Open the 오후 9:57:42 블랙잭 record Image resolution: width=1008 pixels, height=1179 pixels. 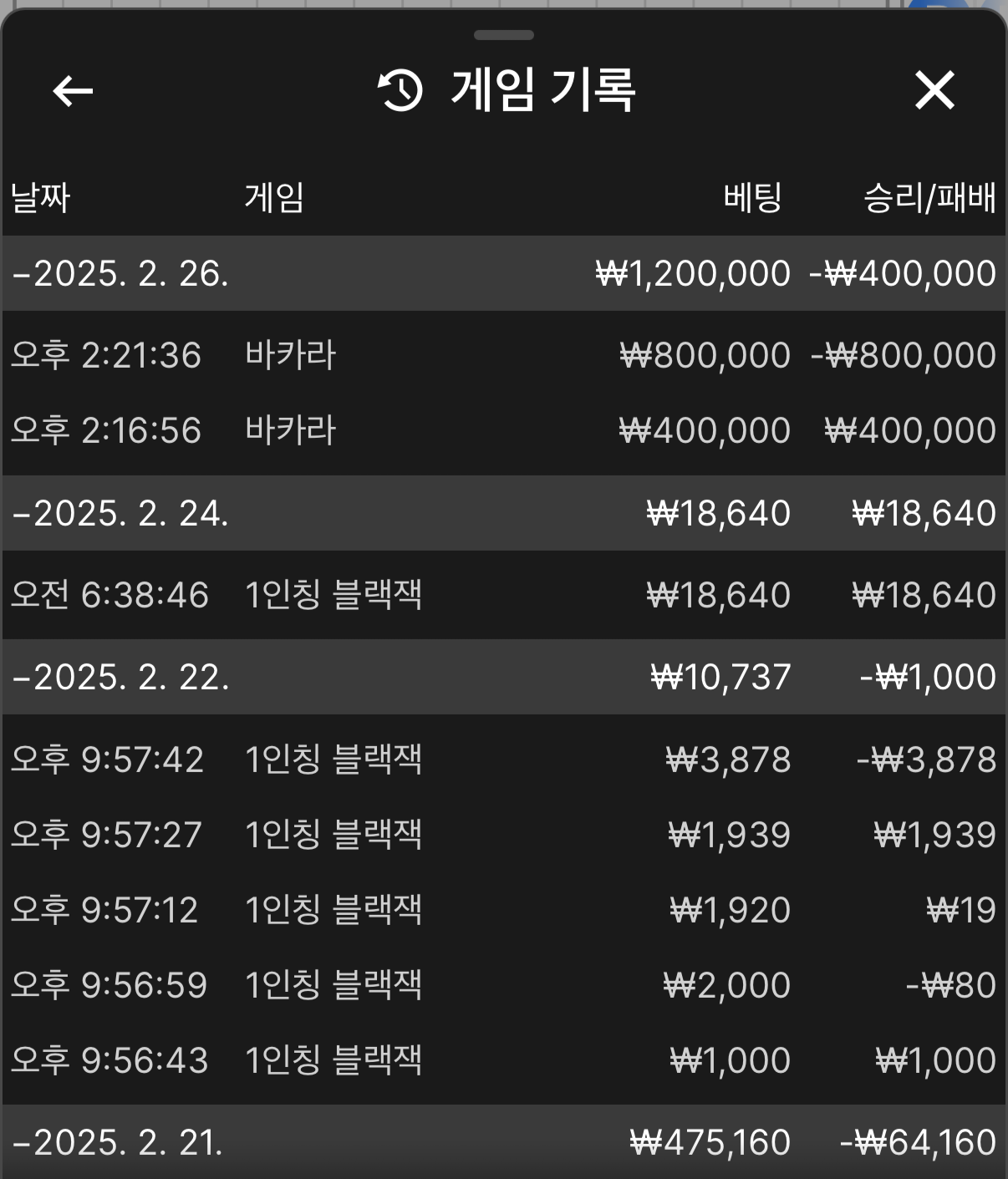coord(503,760)
